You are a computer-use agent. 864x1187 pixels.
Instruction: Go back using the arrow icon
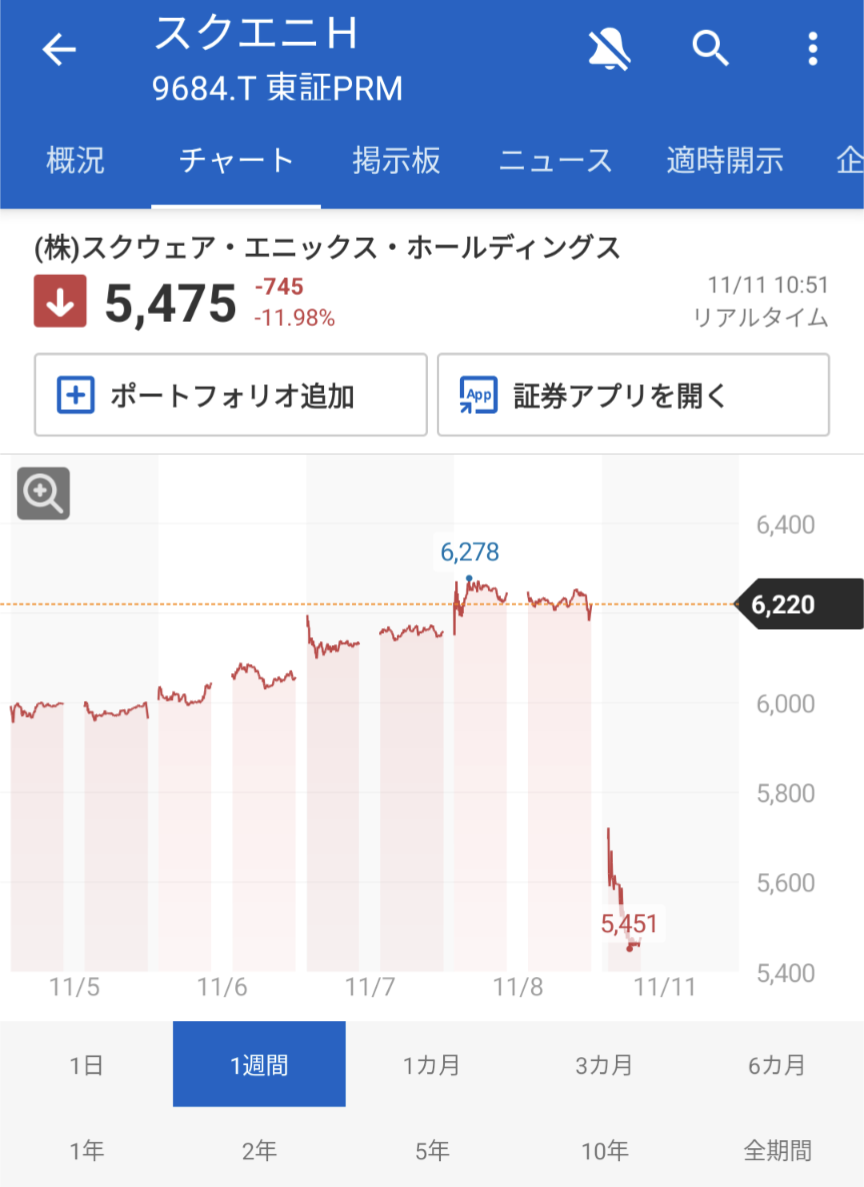pos(59,50)
